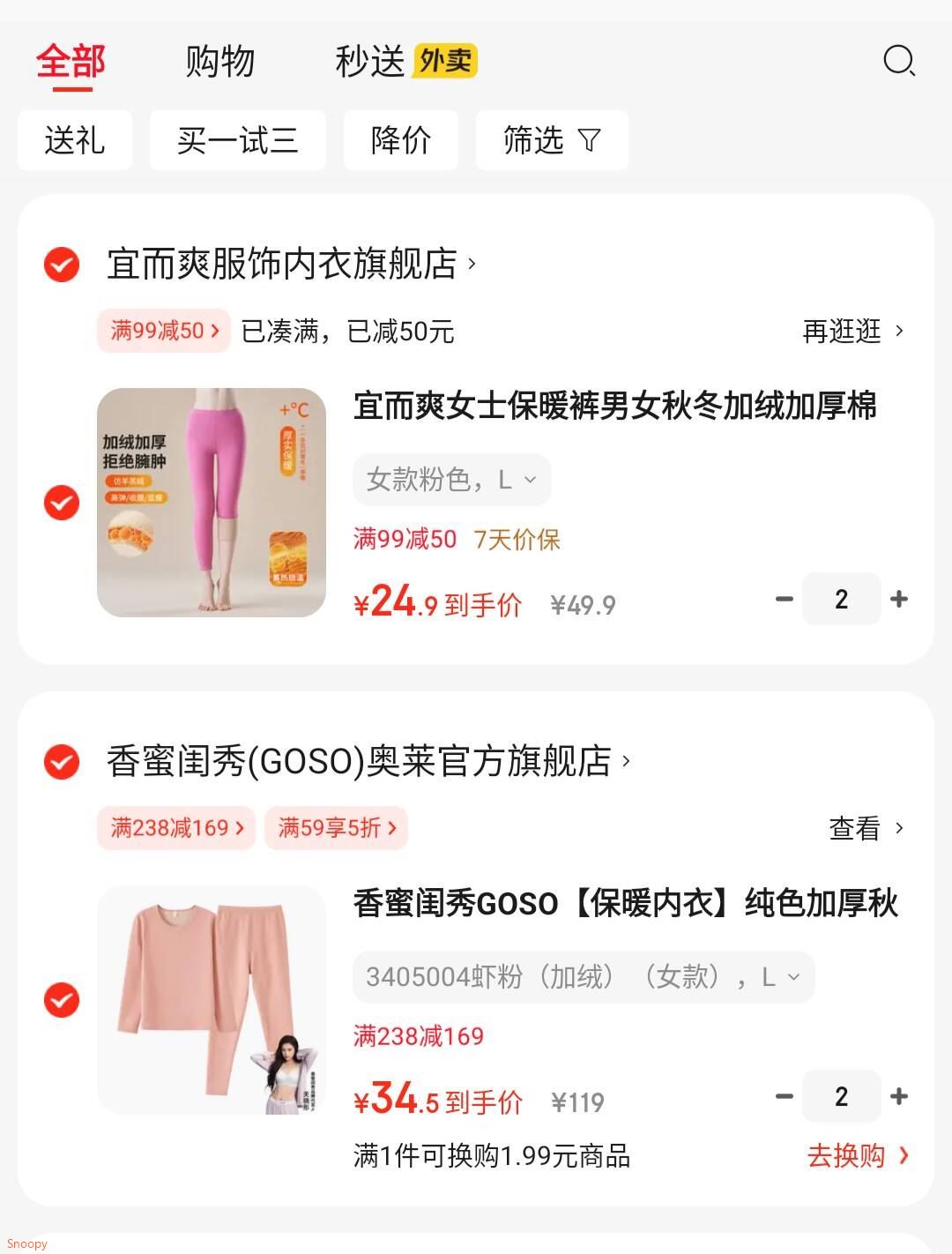Switch to the 秒送 tab

click(369, 62)
